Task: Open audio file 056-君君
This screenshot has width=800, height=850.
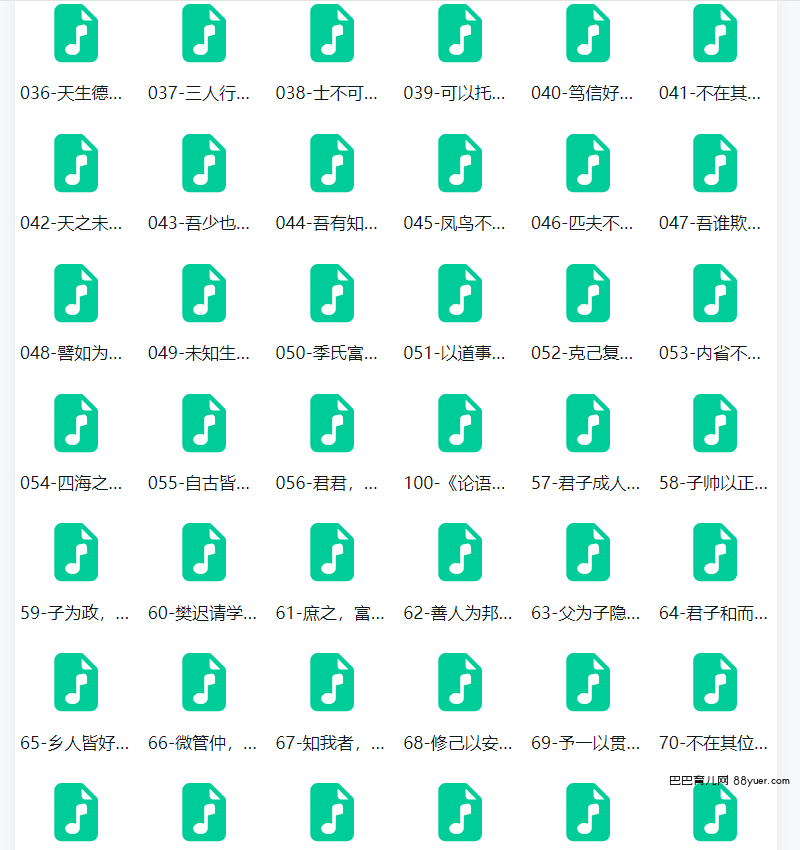Action: 332,423
